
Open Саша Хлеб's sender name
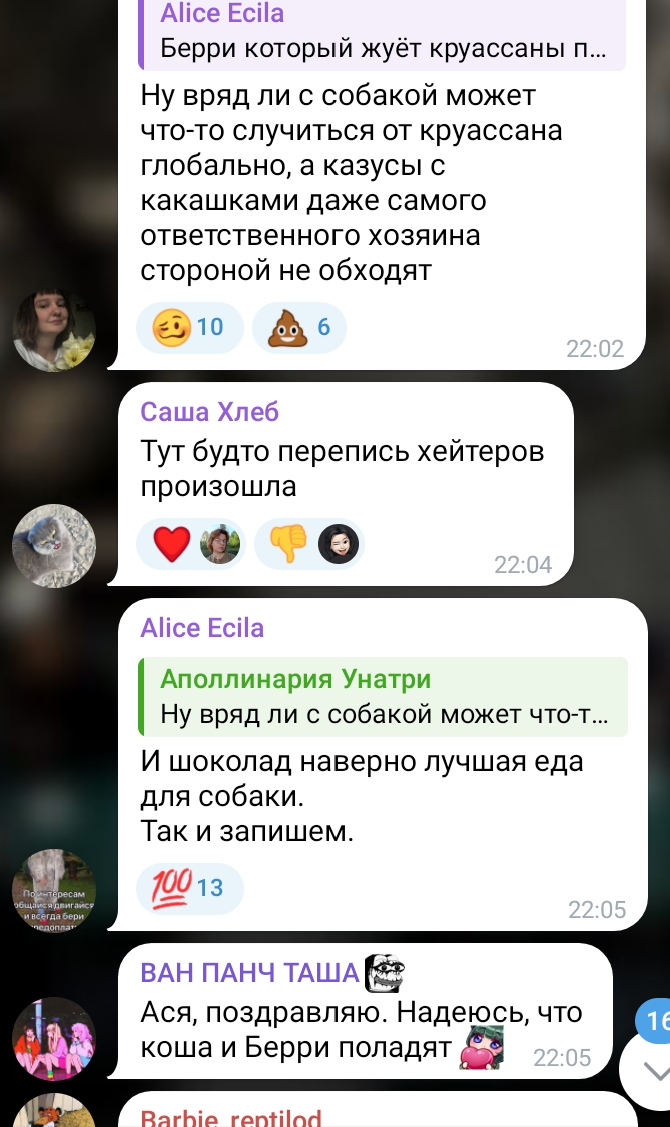tap(209, 411)
